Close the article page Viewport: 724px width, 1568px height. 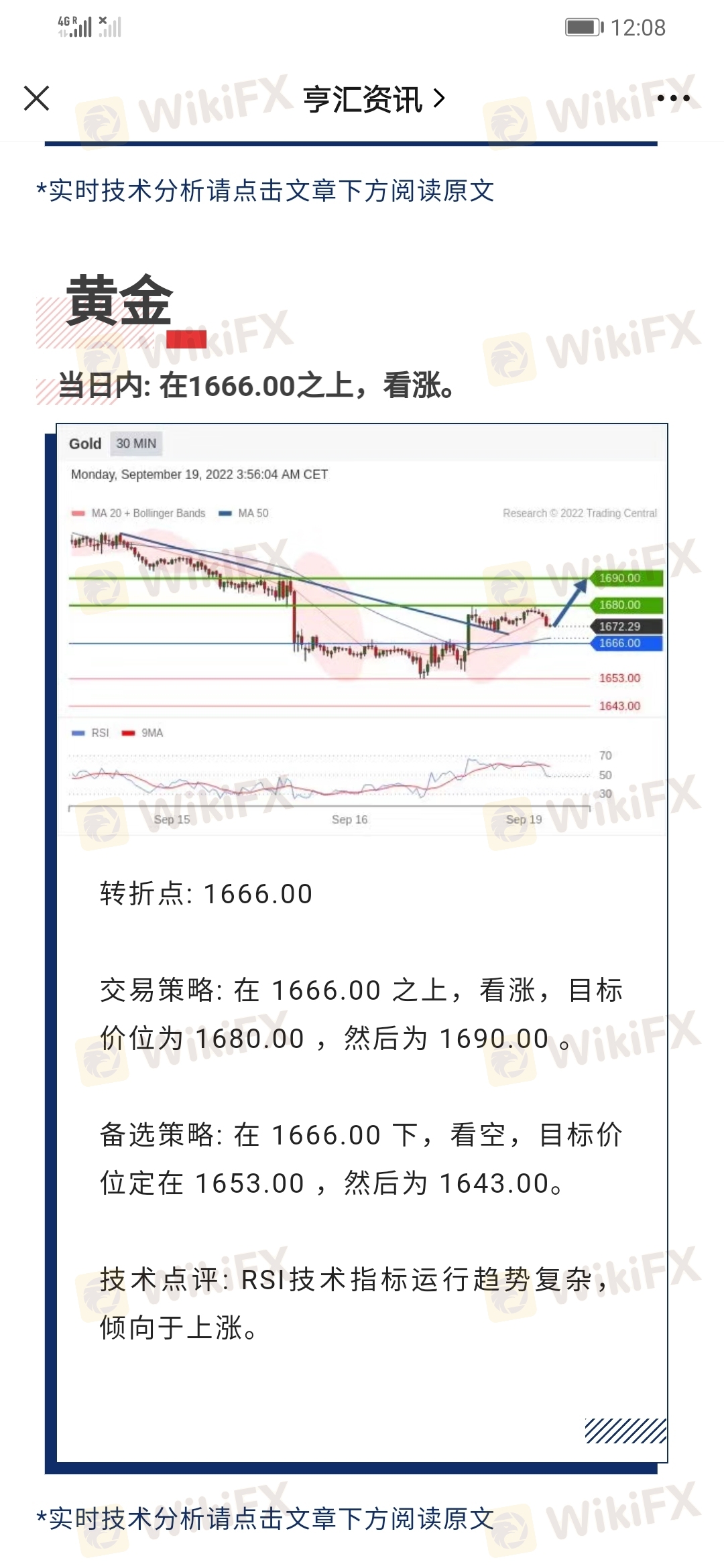point(37,99)
